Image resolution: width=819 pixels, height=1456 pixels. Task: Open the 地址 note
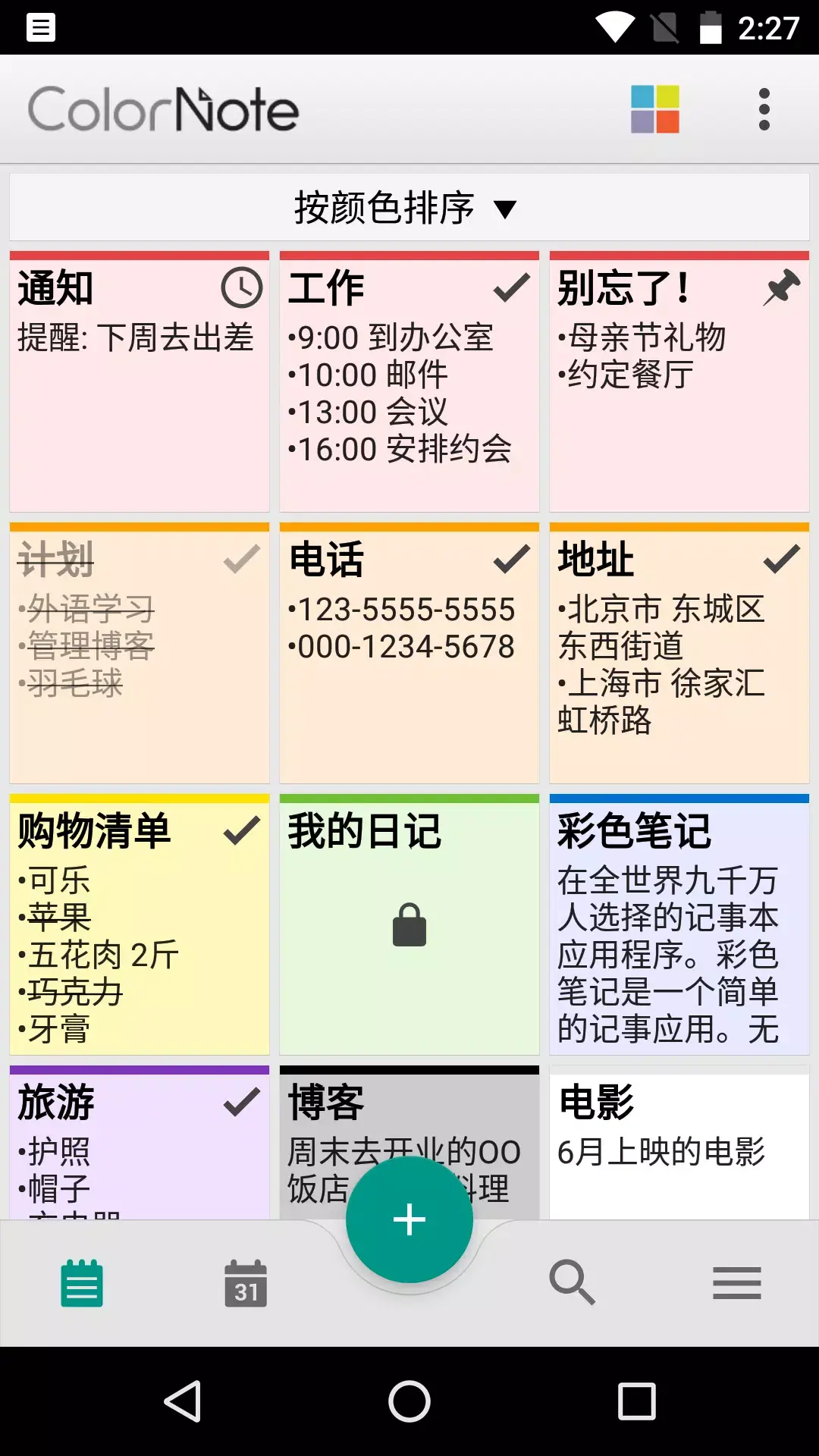click(679, 654)
